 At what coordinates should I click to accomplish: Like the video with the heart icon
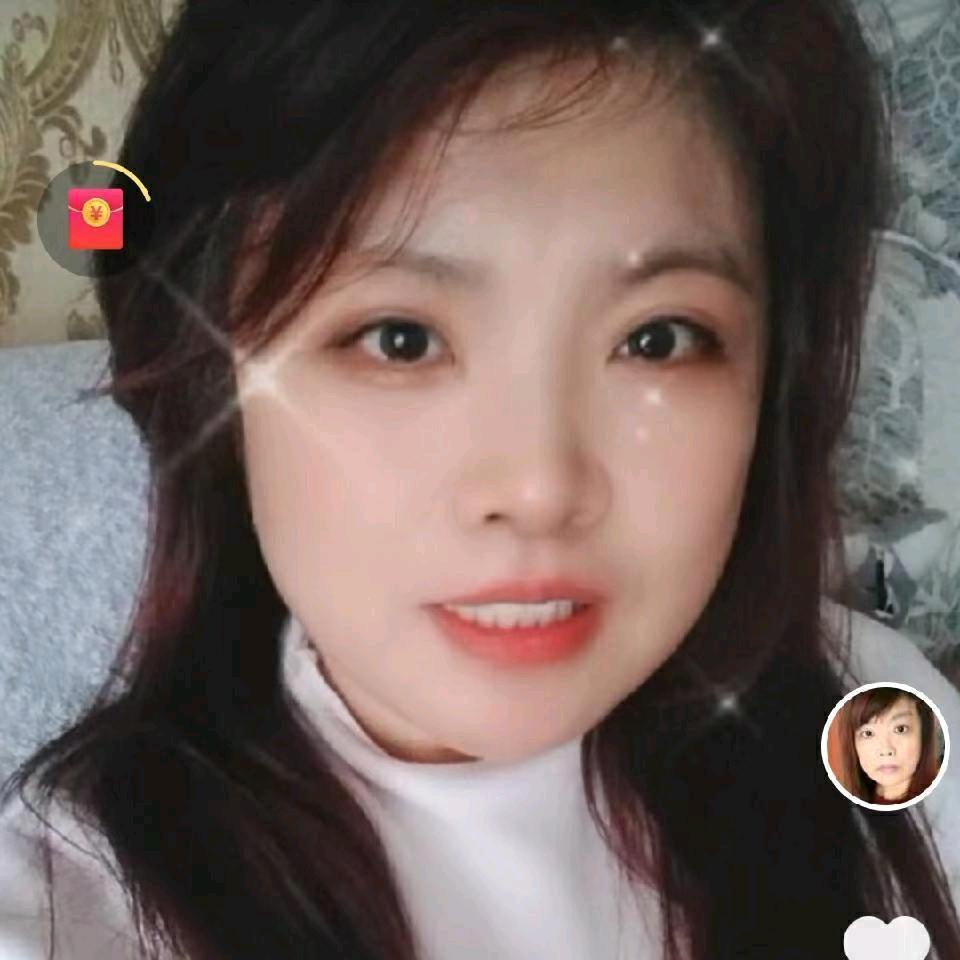(x=886, y=940)
